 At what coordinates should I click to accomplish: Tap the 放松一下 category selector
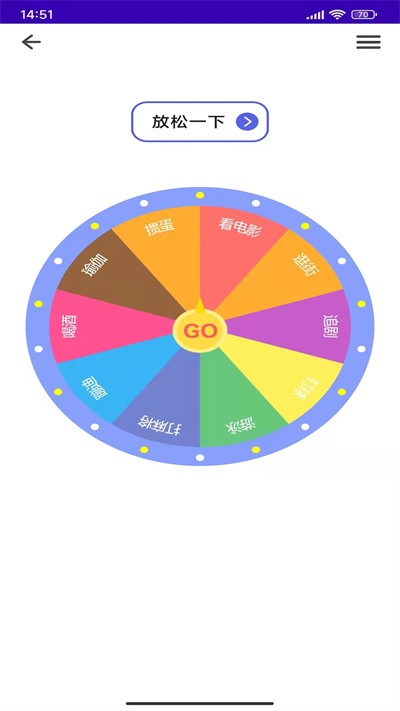tap(200, 122)
